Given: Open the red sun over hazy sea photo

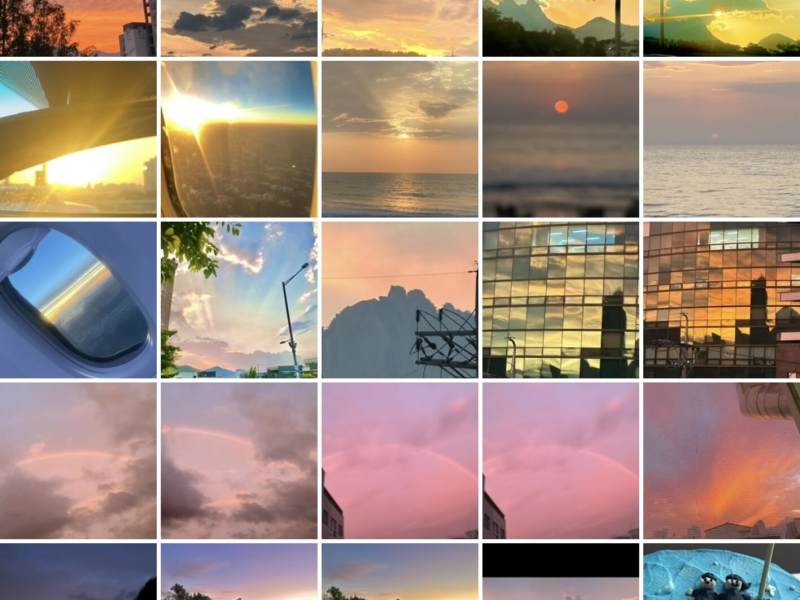Looking at the screenshot, I should [560, 138].
